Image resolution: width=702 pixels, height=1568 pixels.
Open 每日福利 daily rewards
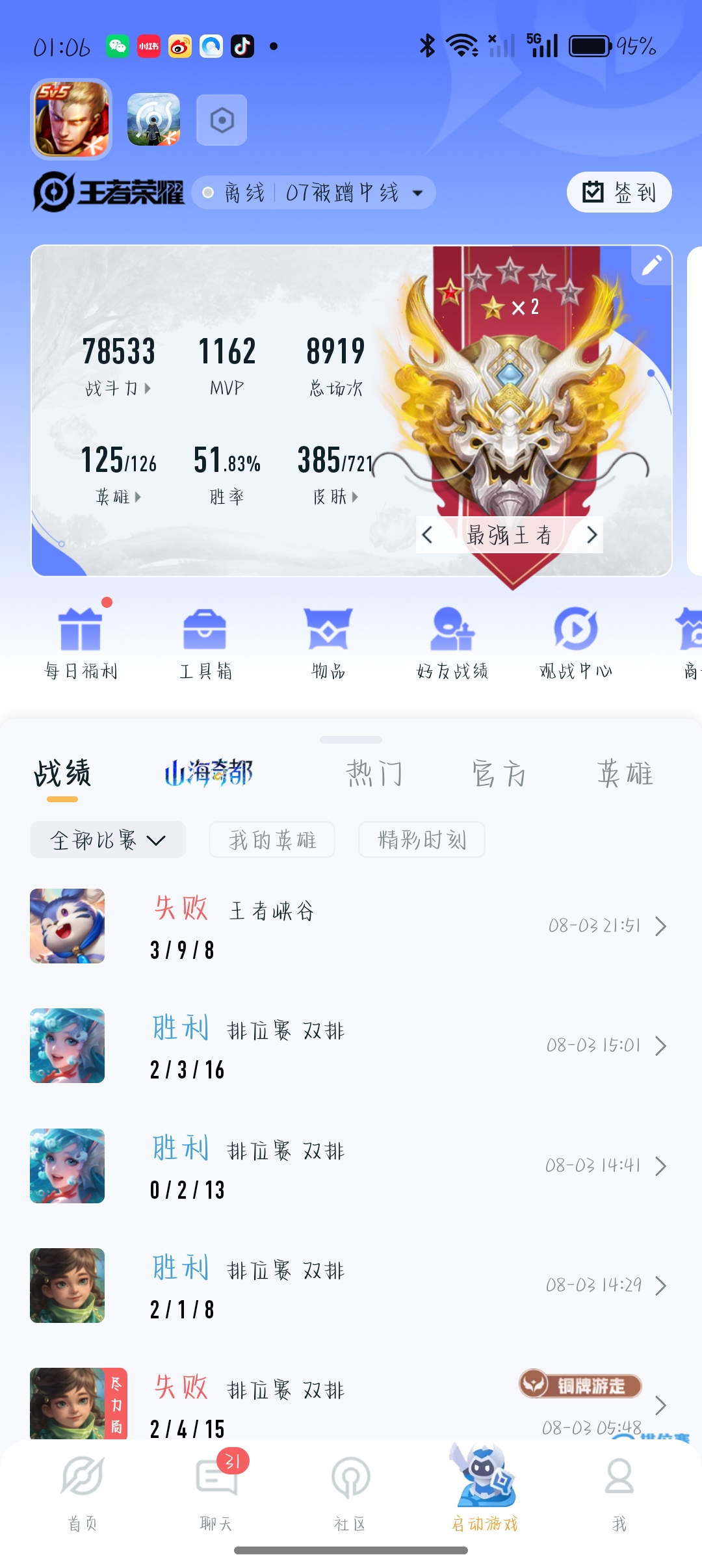81,644
